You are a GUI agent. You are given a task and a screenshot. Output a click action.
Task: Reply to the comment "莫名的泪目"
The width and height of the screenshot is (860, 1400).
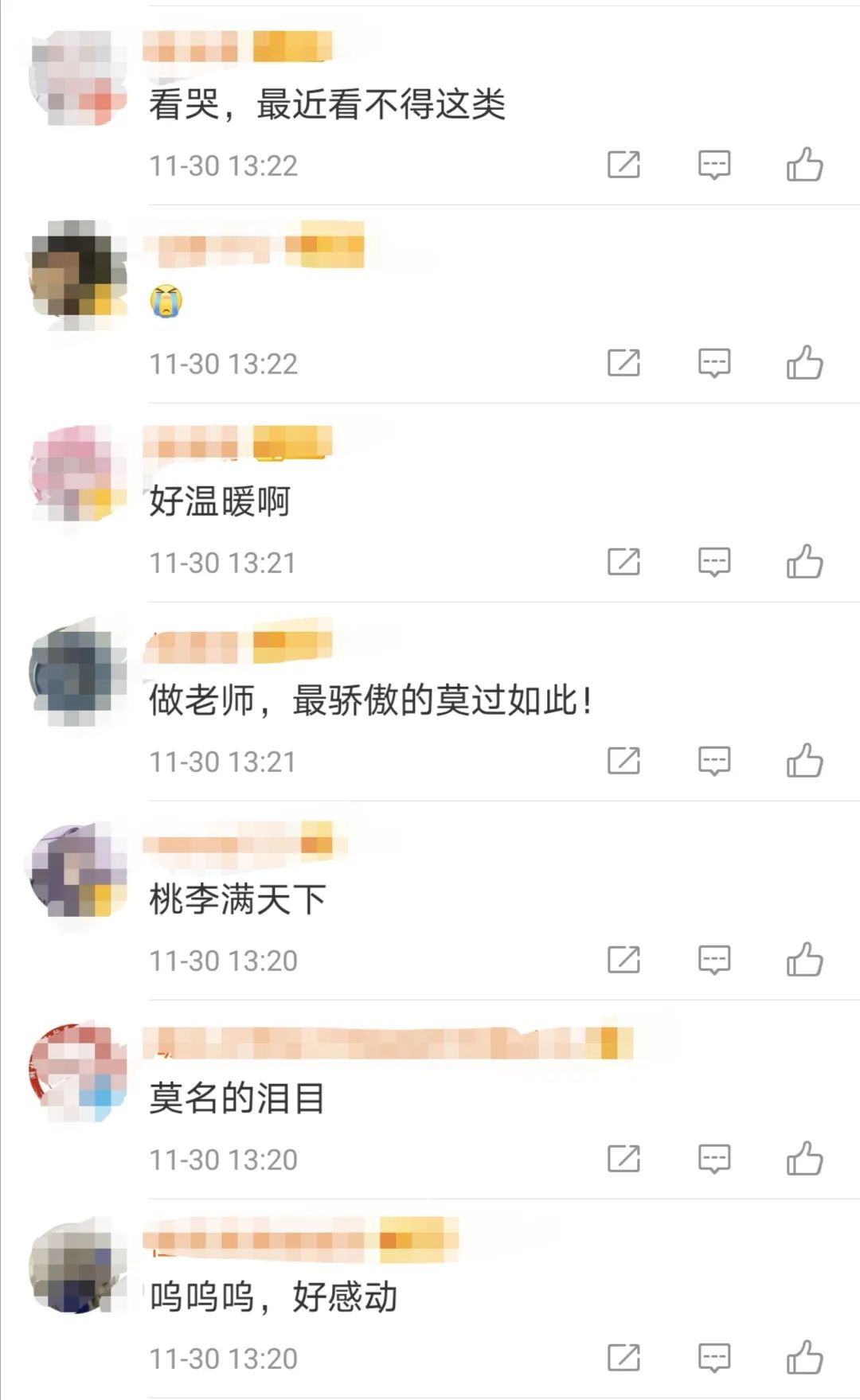713,1159
